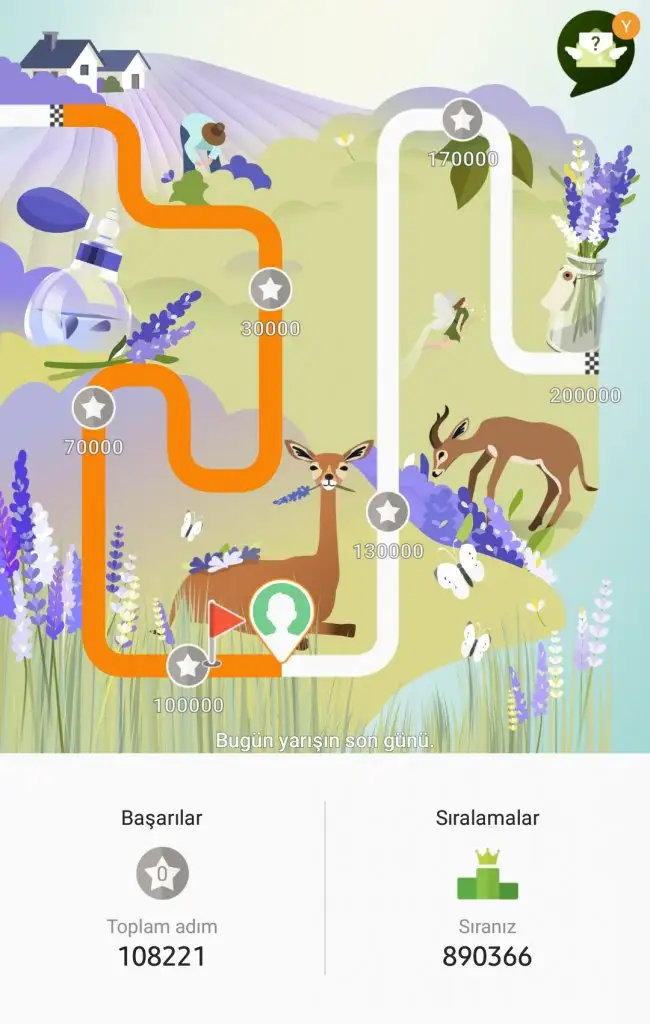The height and width of the screenshot is (1024, 650).
Task: Tap my green profile location pin
Action: (x=281, y=613)
